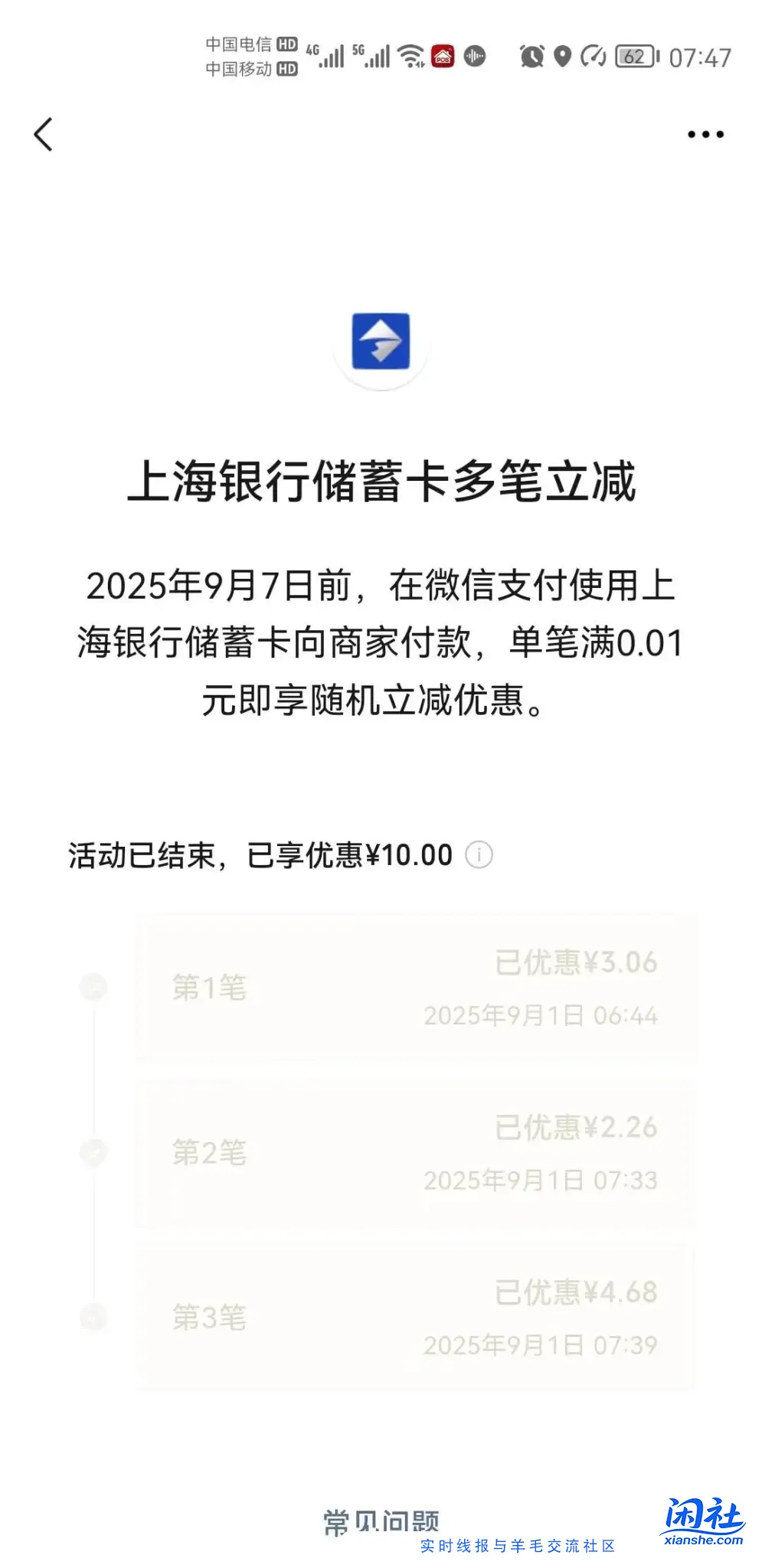Tap the screen recorder icon in status bar

pyautogui.click(x=473, y=55)
